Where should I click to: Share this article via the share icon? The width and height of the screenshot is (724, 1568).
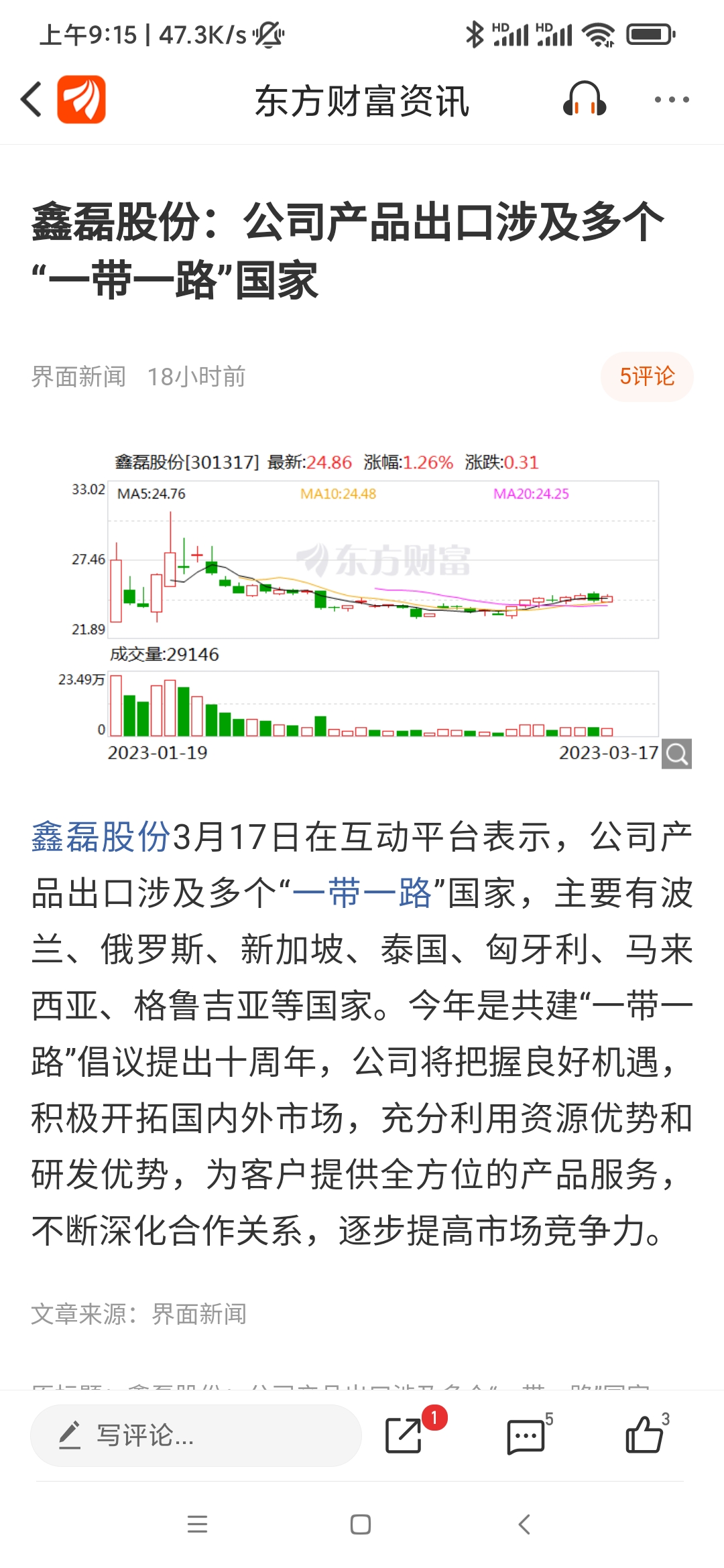(404, 1435)
